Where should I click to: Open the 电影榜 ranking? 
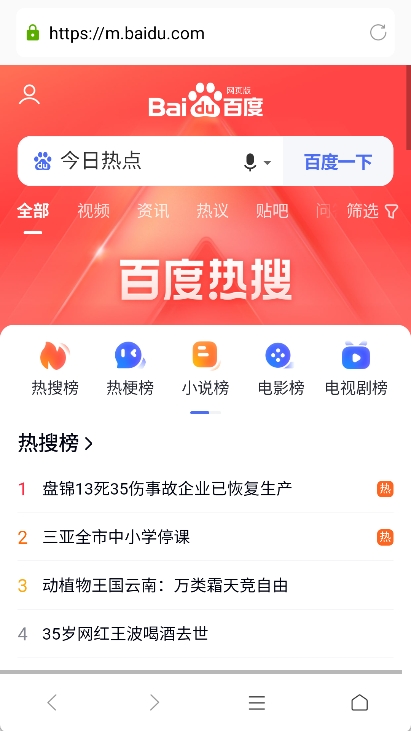tap(281, 368)
